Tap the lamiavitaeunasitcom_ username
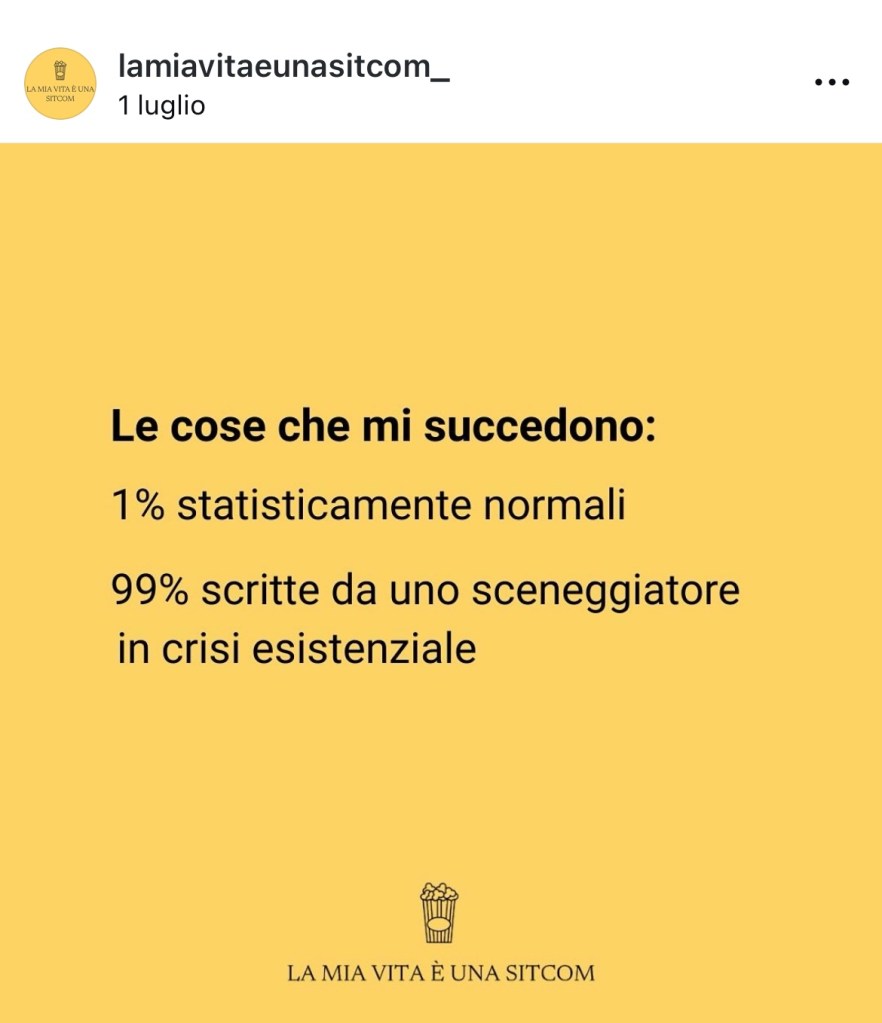This screenshot has width=882, height=1023. coord(283,66)
